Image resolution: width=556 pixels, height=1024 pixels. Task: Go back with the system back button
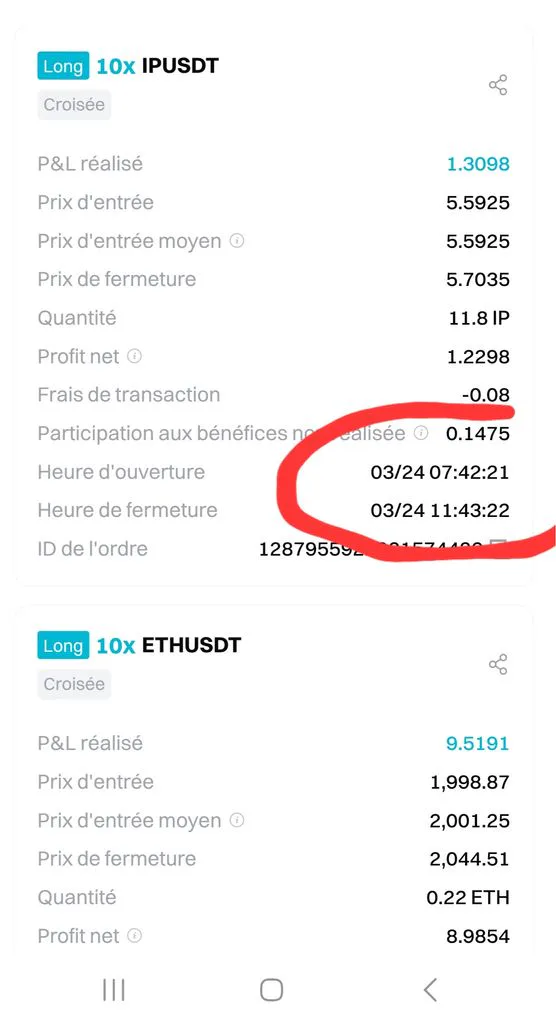430,990
